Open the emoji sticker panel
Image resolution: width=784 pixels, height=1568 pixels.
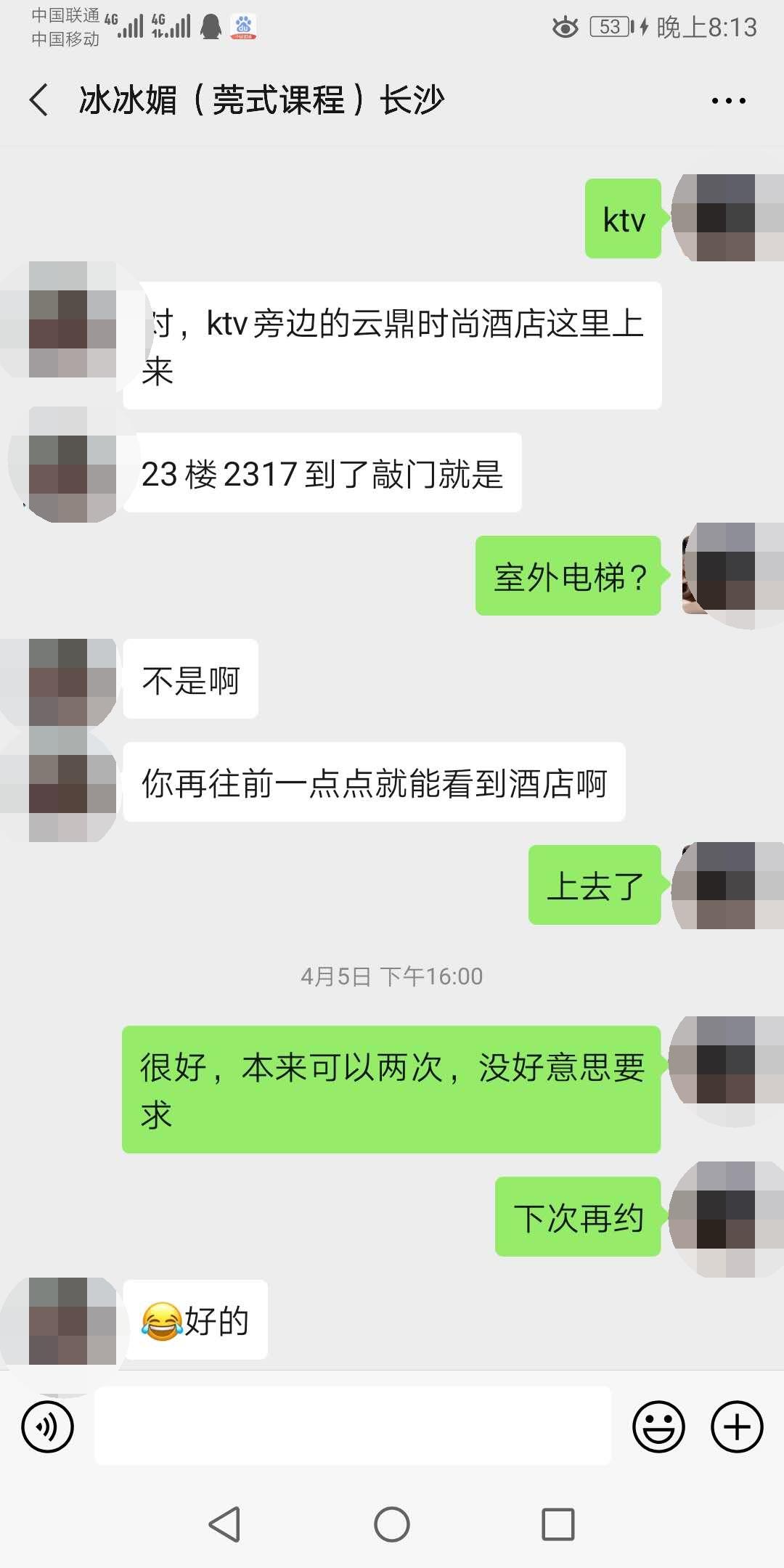658,1426
